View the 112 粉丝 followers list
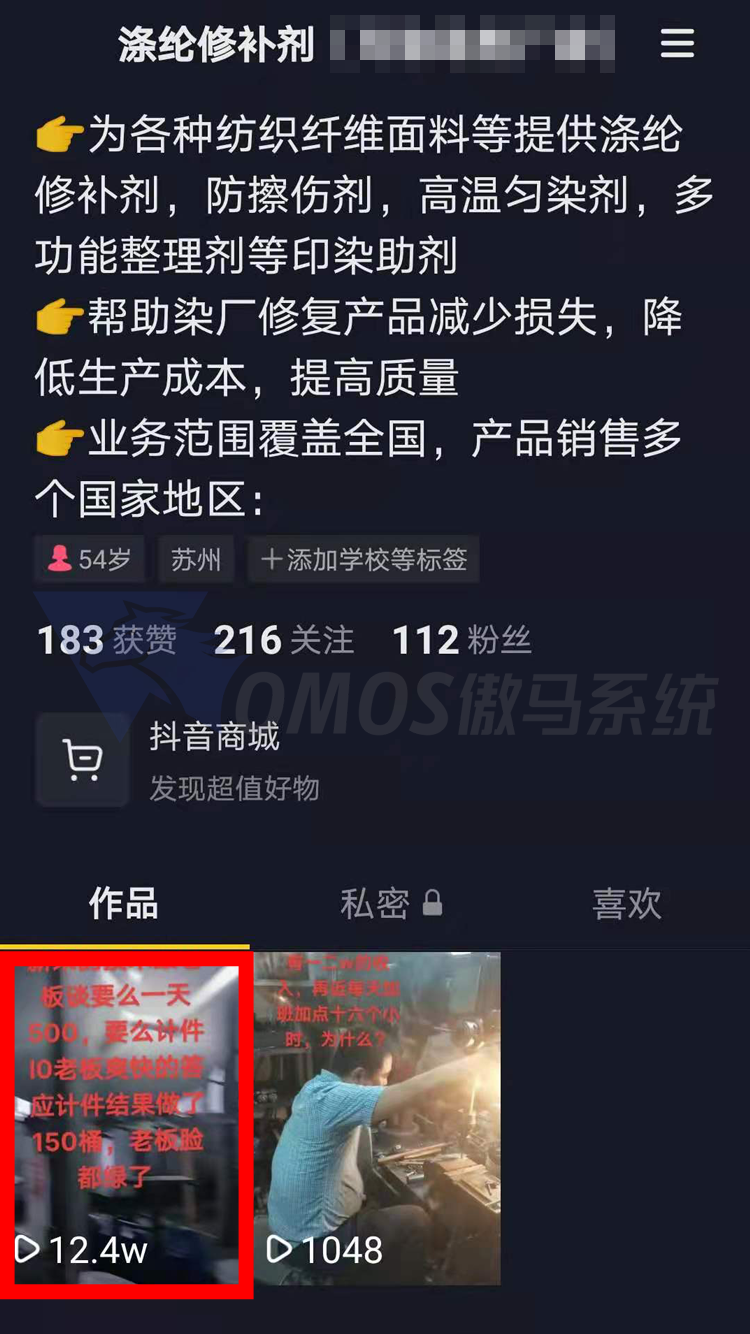This screenshot has width=750, height=1334. point(461,641)
